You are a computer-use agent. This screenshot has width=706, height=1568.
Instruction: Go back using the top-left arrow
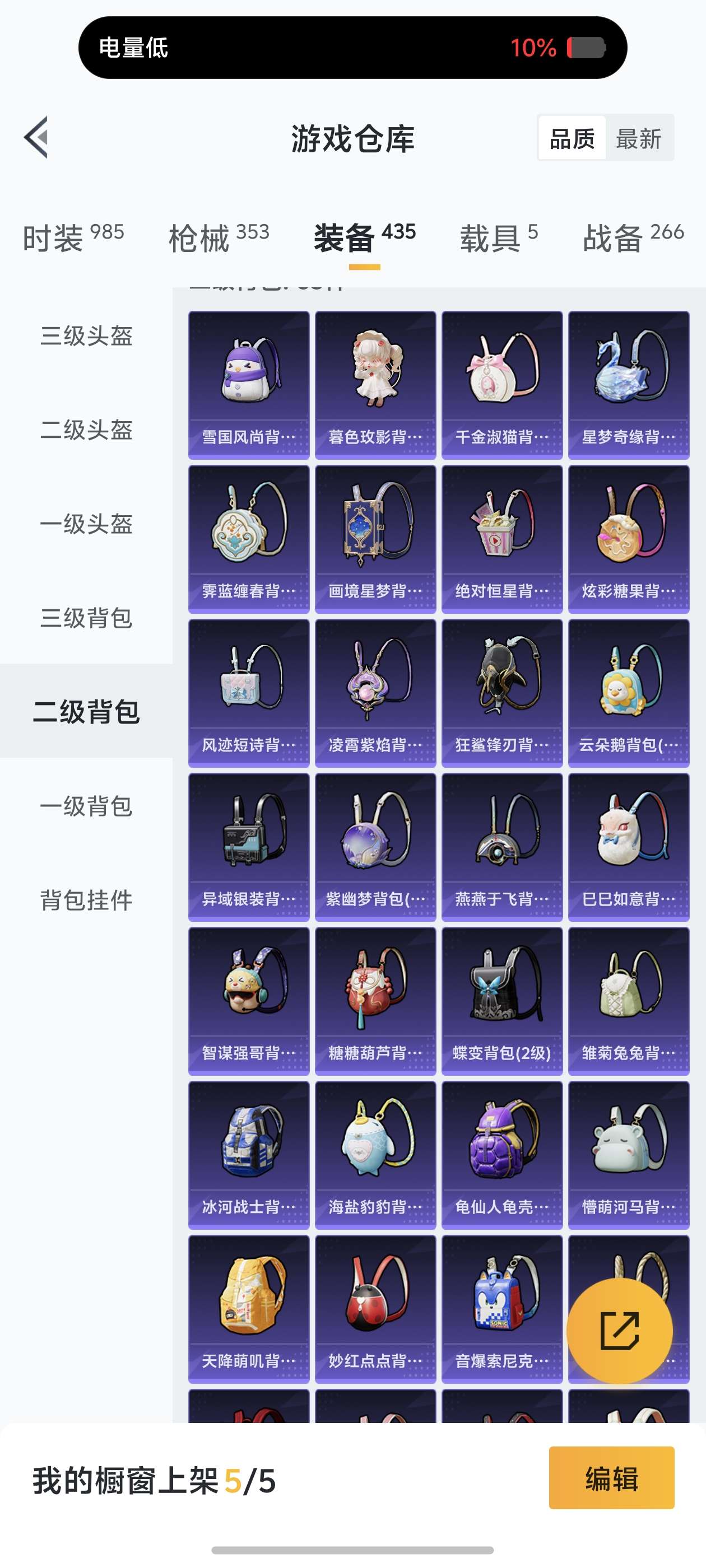tap(36, 138)
